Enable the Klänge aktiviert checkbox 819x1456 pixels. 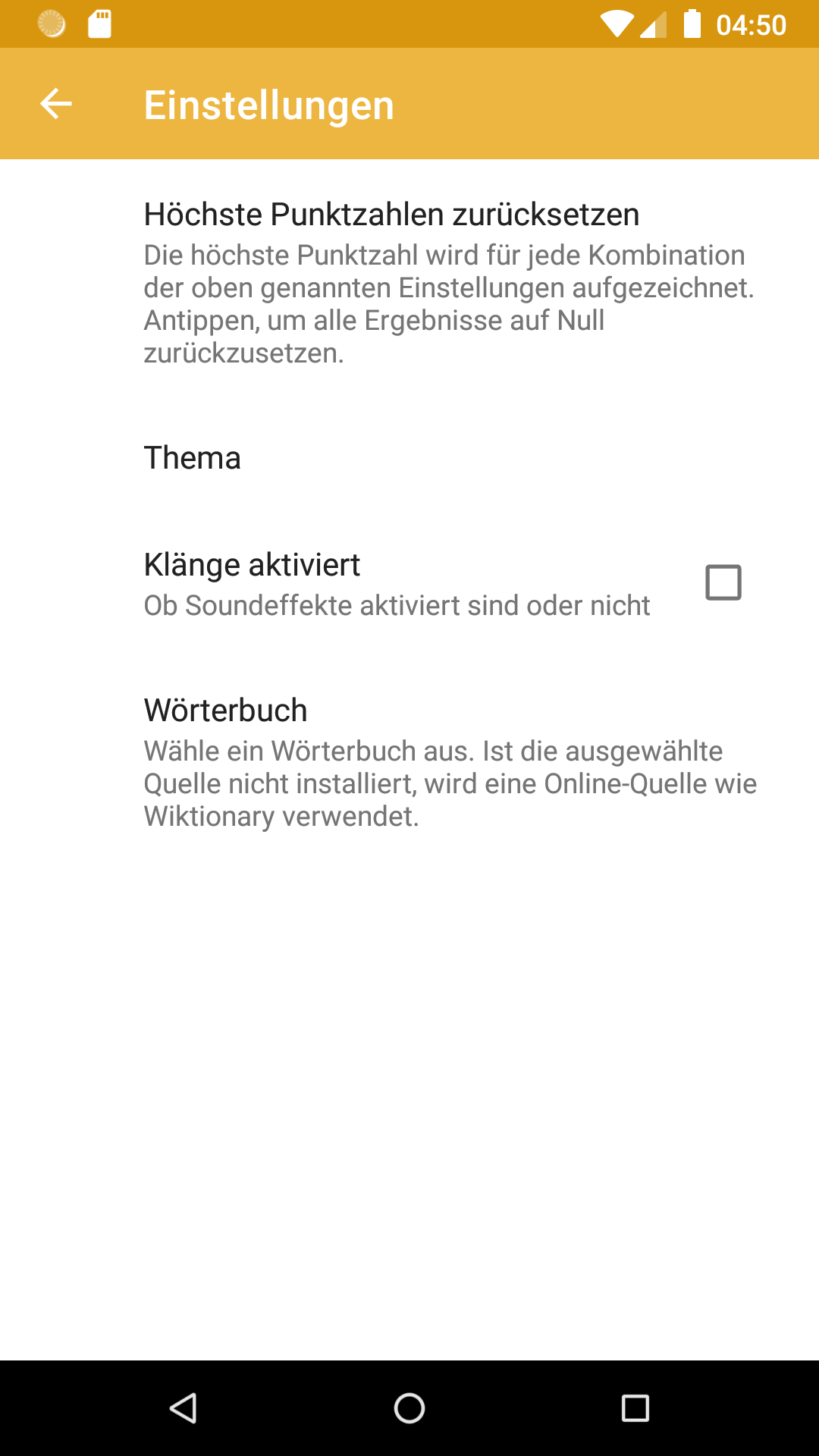click(x=723, y=582)
